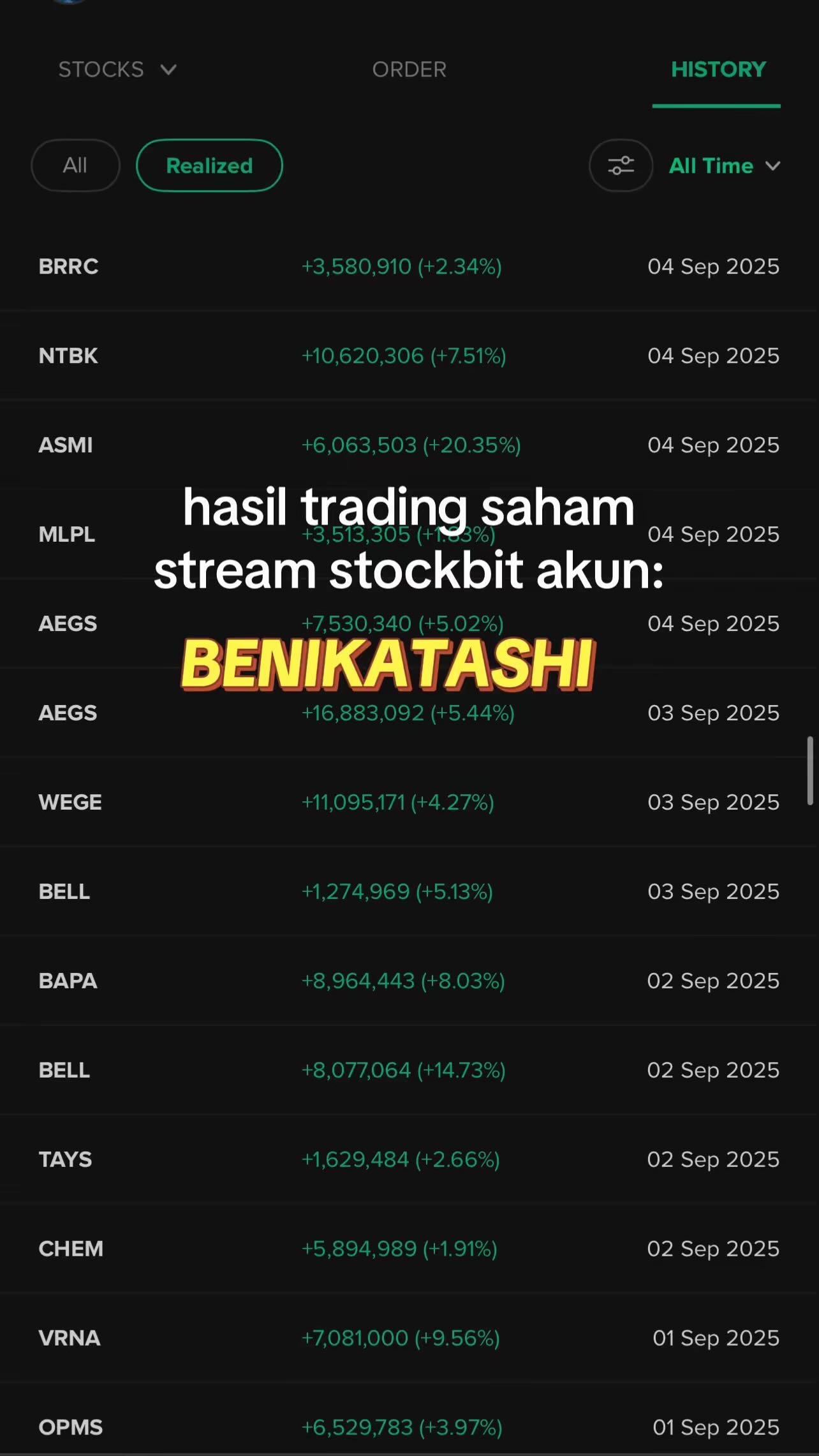The width and height of the screenshot is (819, 1456).
Task: Open the OPMS trade row
Action: 408,1428
